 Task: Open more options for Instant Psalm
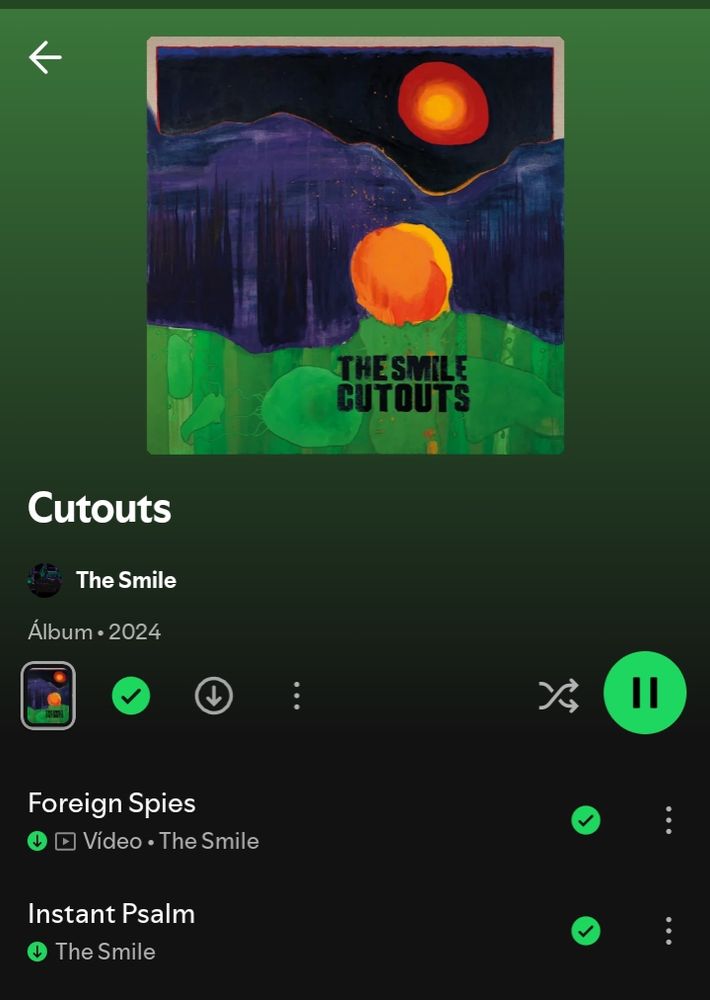coord(669,931)
